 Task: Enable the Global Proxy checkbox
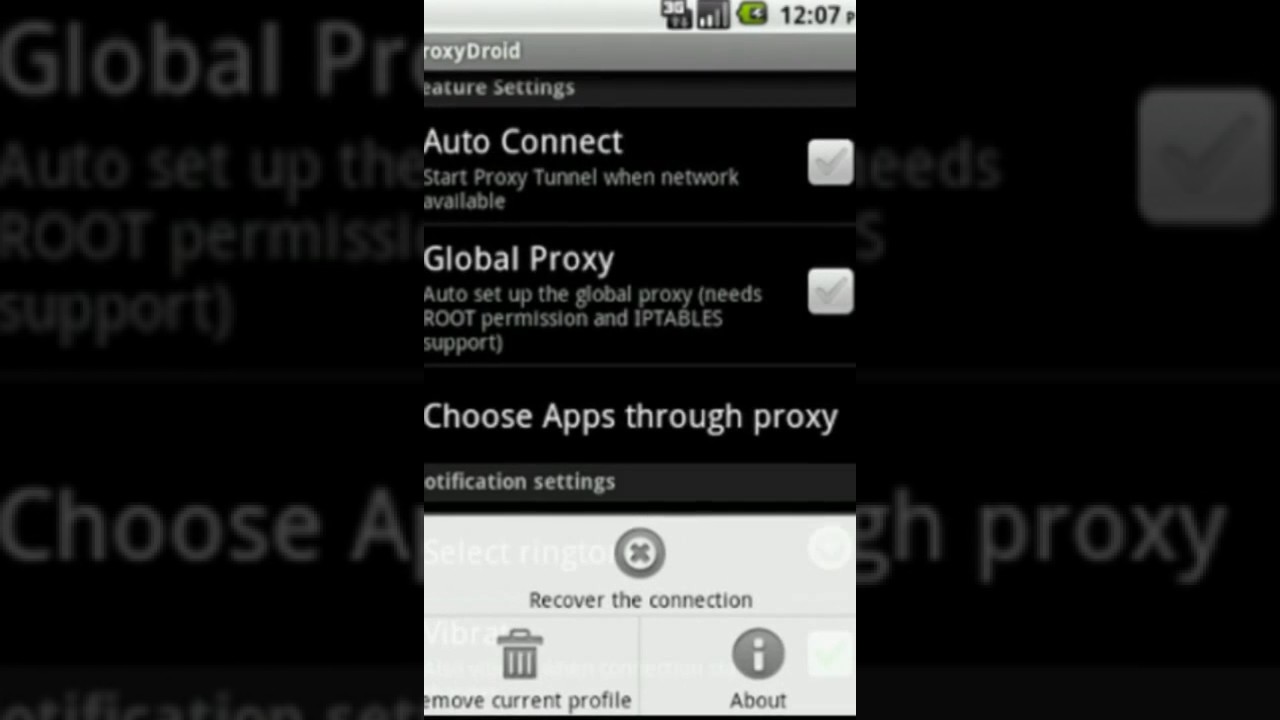point(830,291)
